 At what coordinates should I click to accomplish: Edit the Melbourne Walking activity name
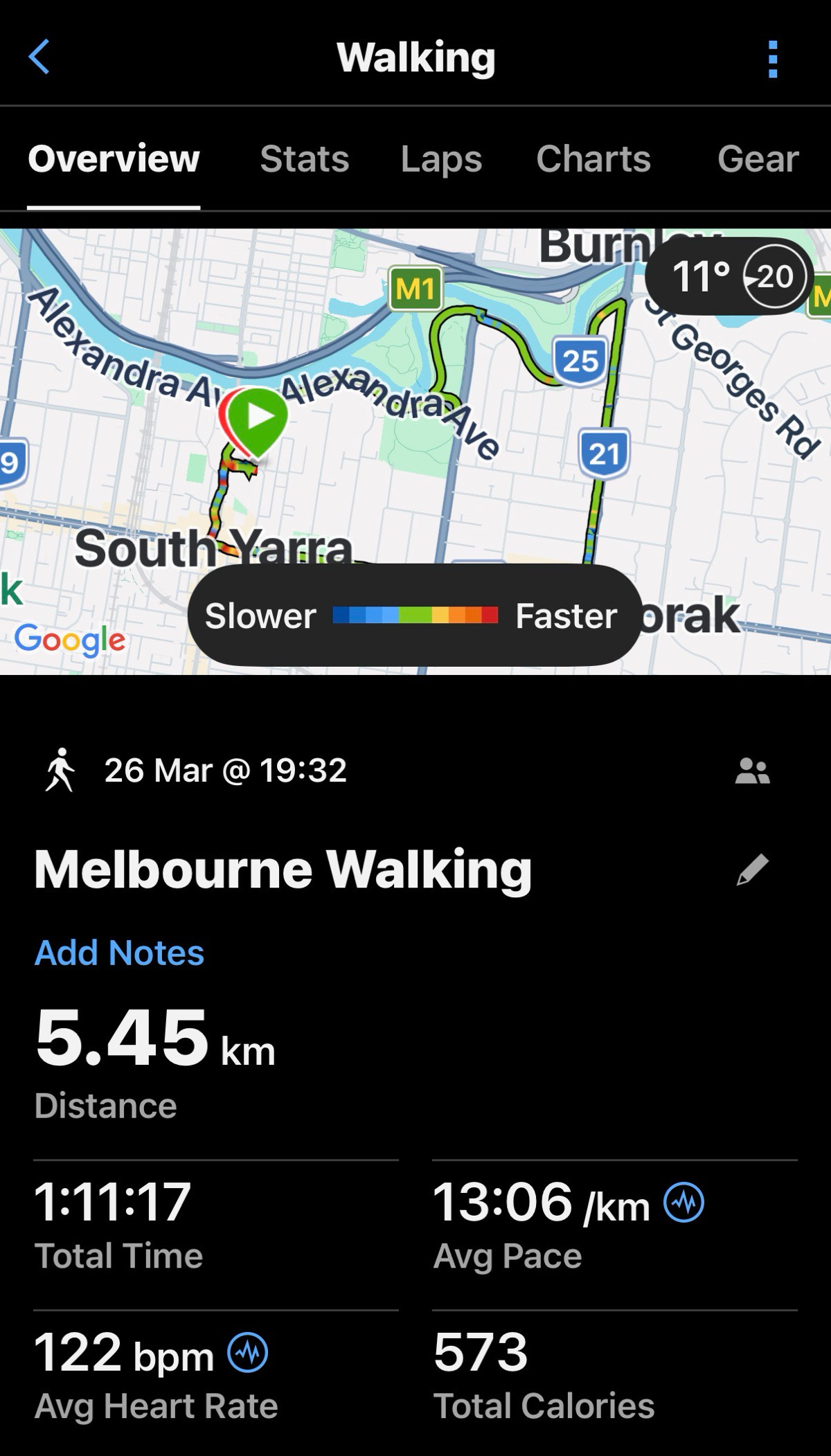[752, 870]
